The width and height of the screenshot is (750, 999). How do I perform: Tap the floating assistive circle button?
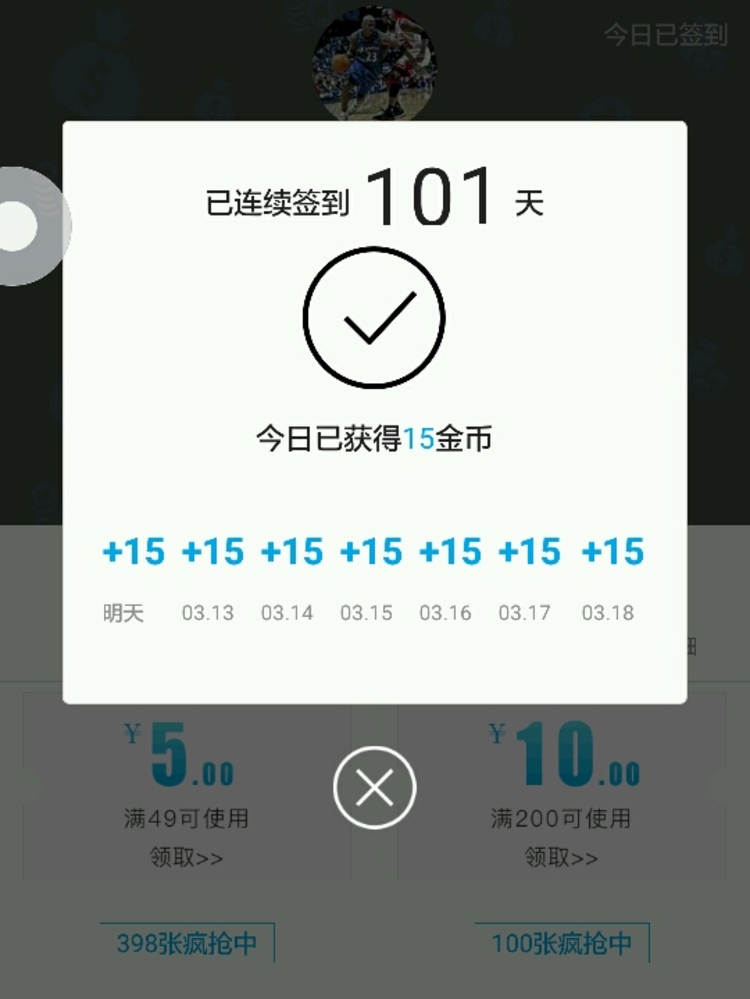coord(20,226)
